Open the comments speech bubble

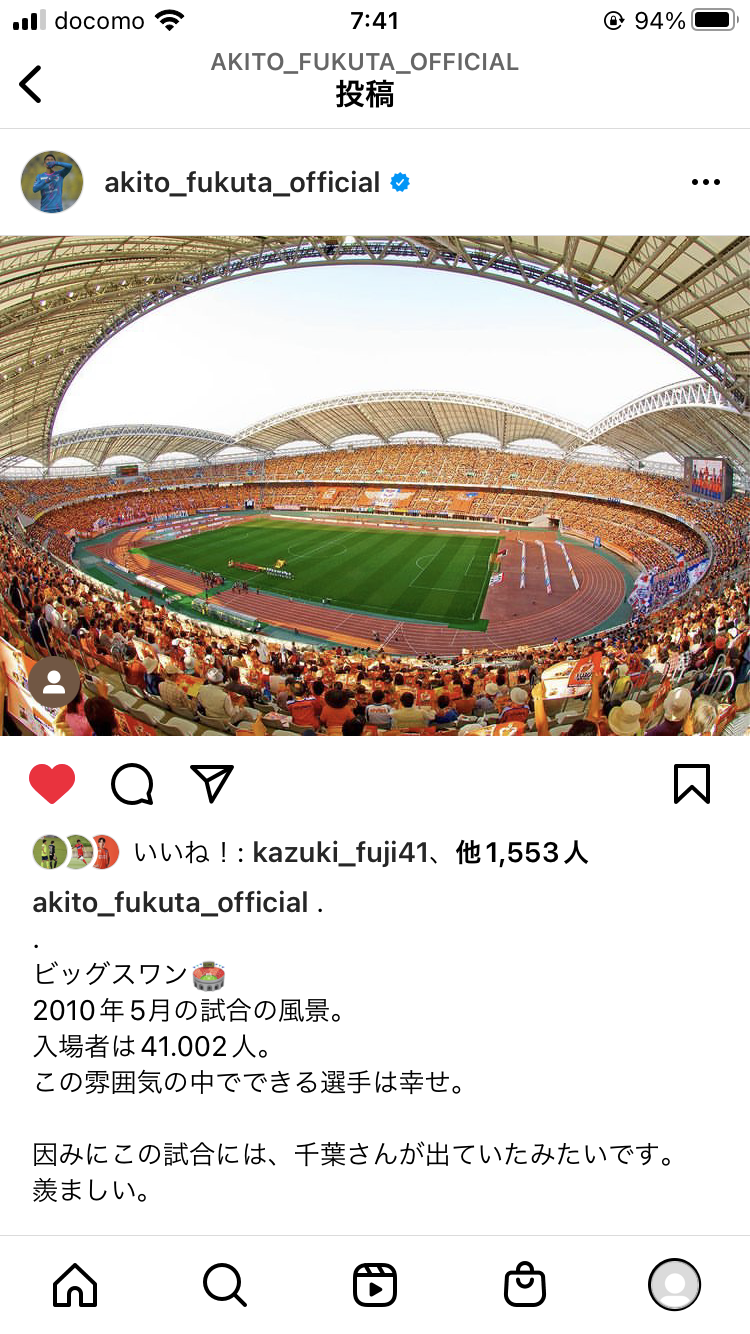(132, 784)
